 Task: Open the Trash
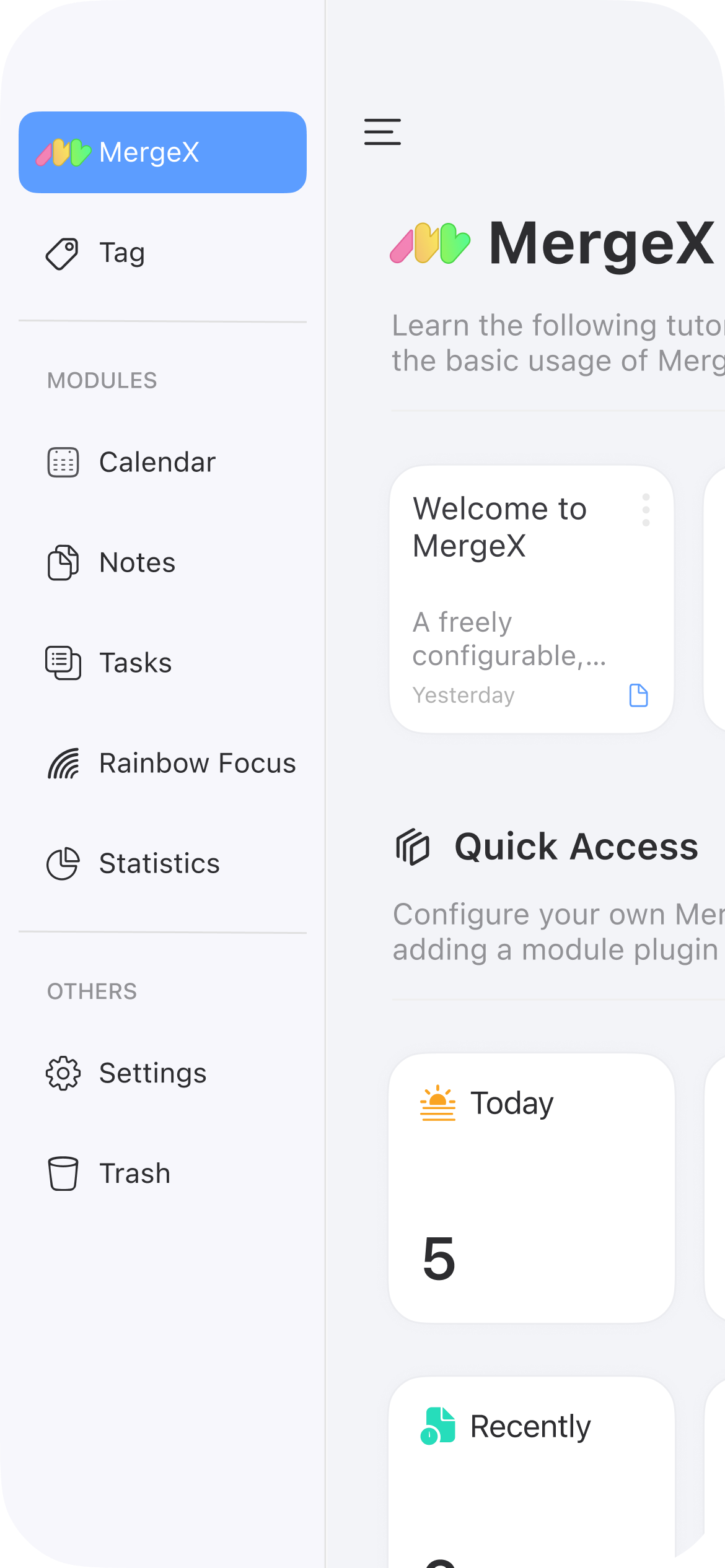162,1174
